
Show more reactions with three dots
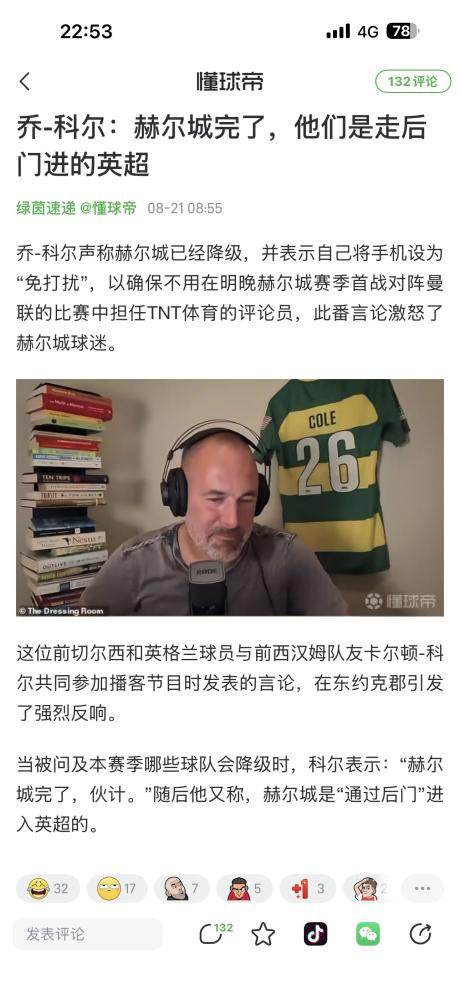point(422,888)
